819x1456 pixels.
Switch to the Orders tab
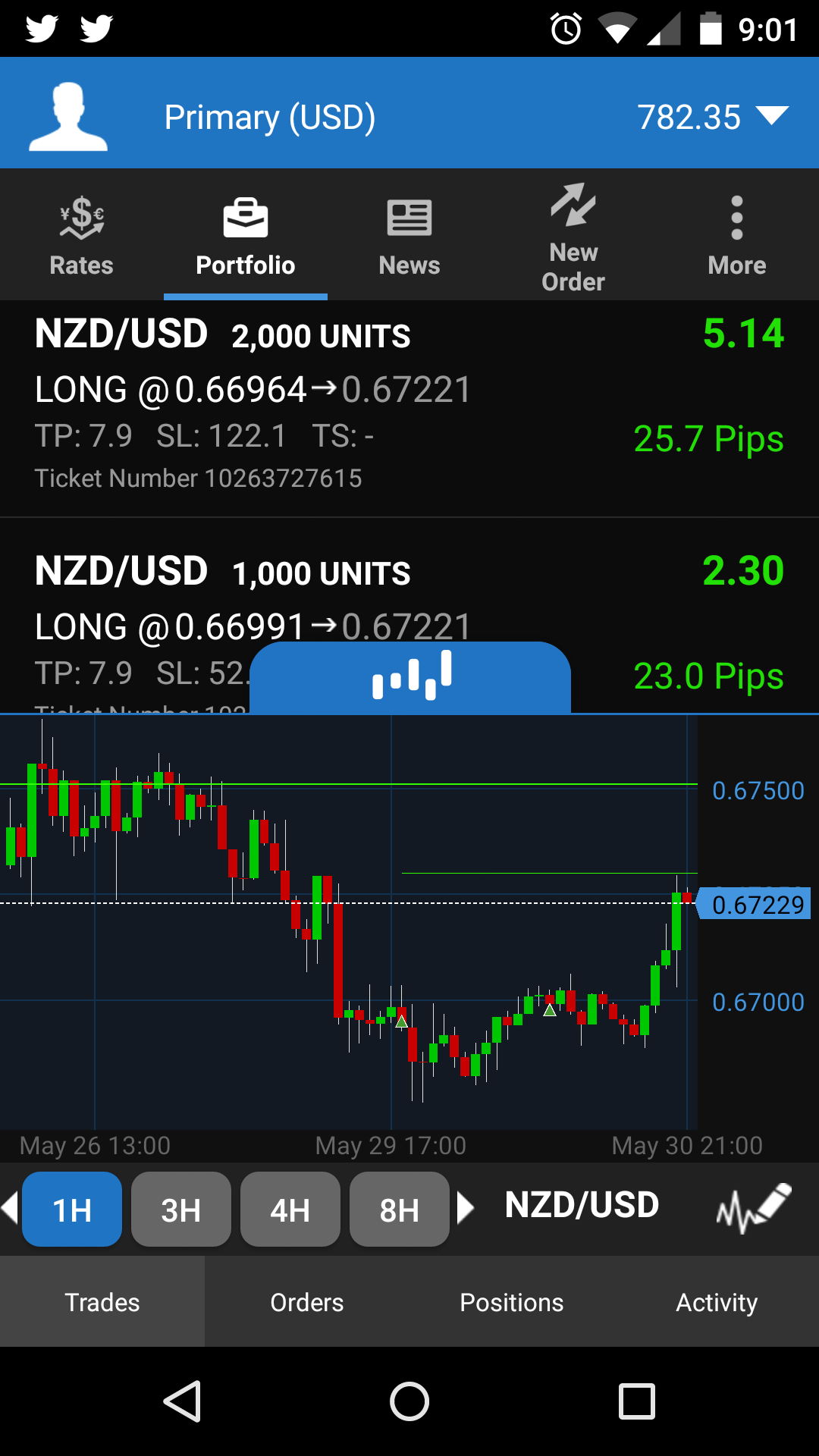pos(307,1302)
